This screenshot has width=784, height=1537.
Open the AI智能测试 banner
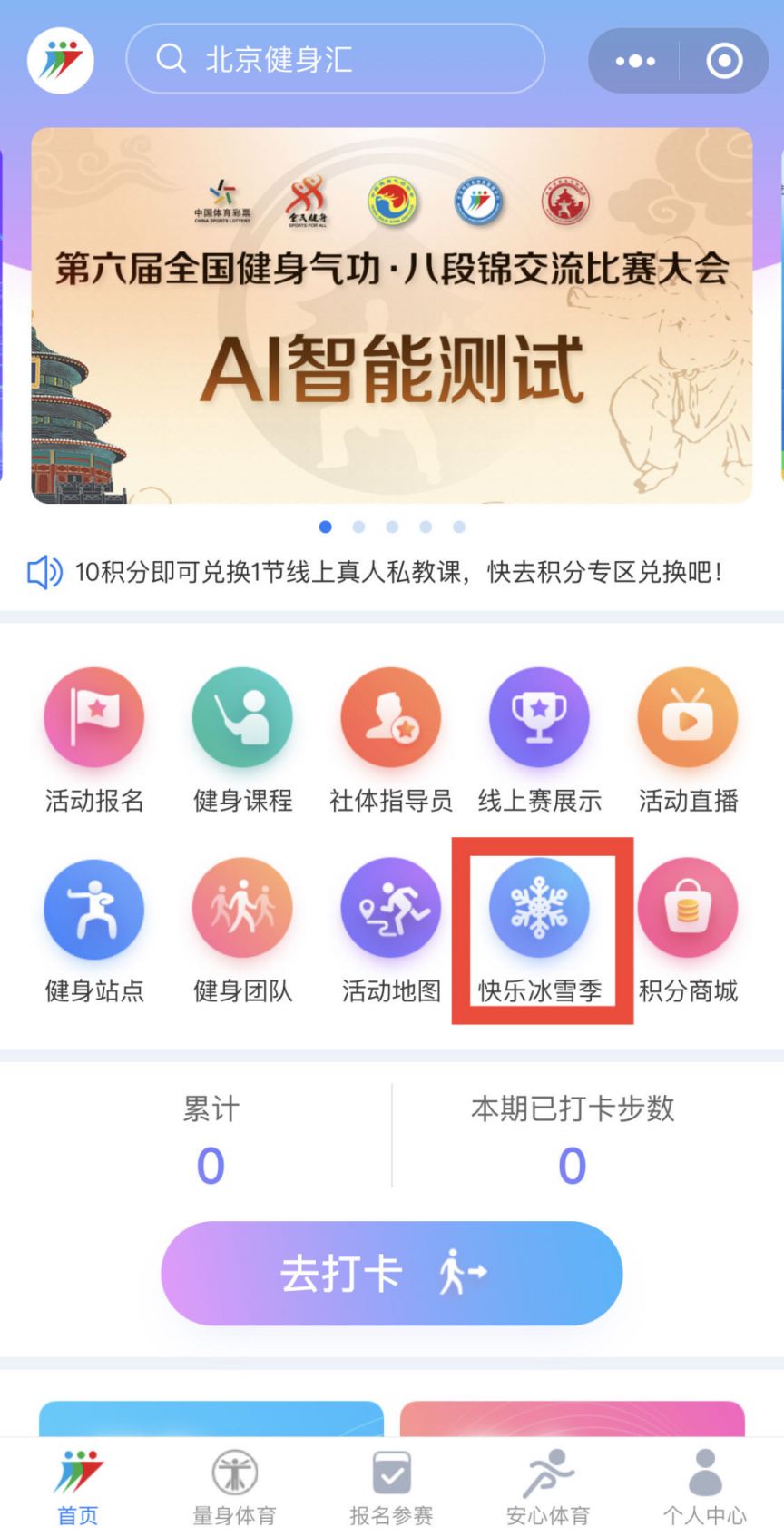tap(392, 316)
